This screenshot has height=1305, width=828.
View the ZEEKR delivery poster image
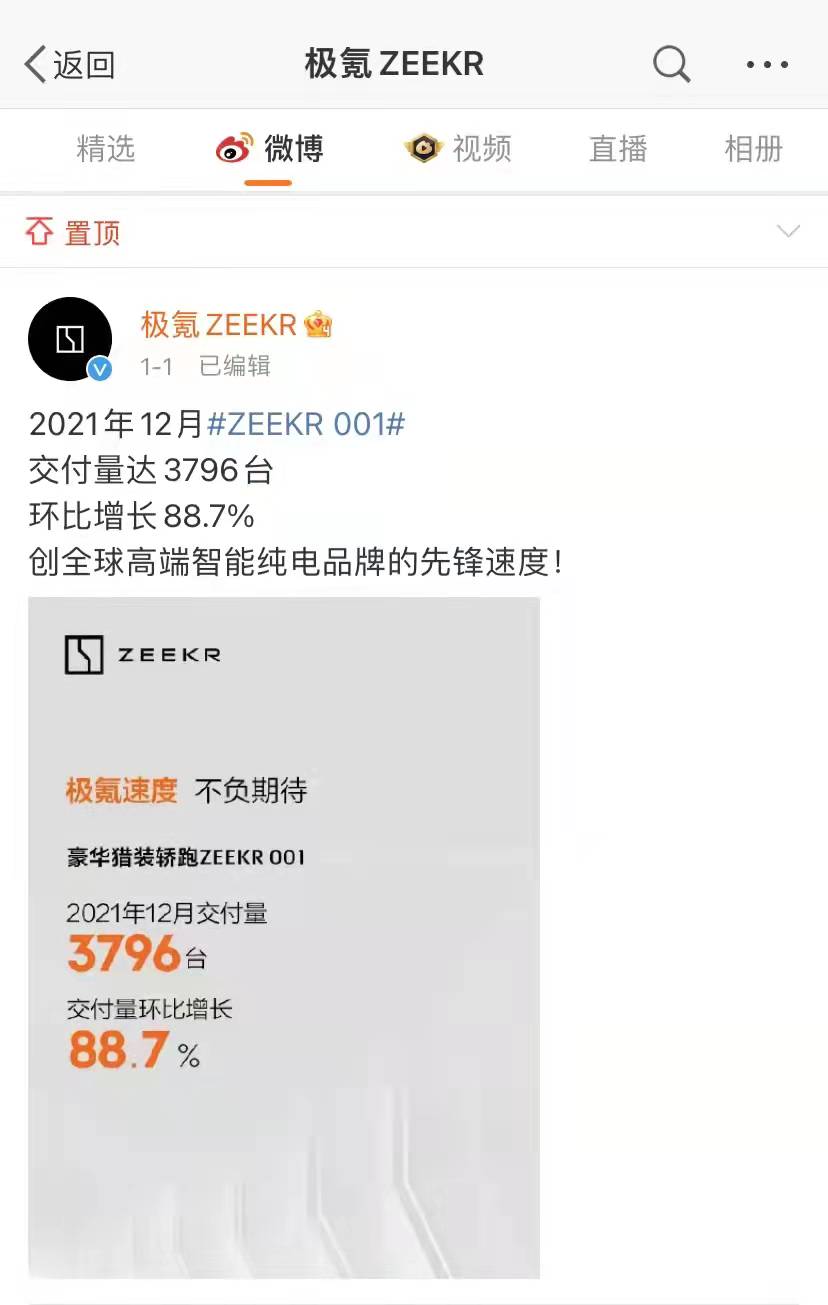click(x=284, y=937)
